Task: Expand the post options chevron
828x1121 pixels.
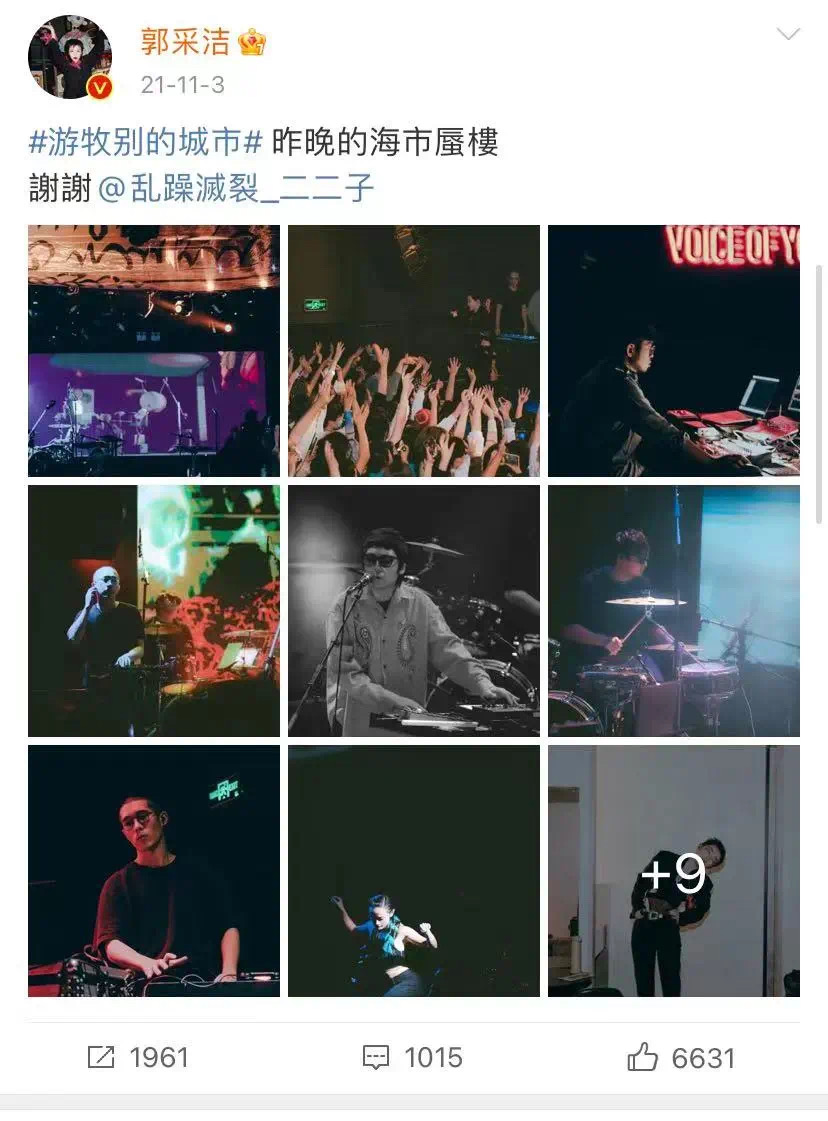Action: [x=788, y=35]
